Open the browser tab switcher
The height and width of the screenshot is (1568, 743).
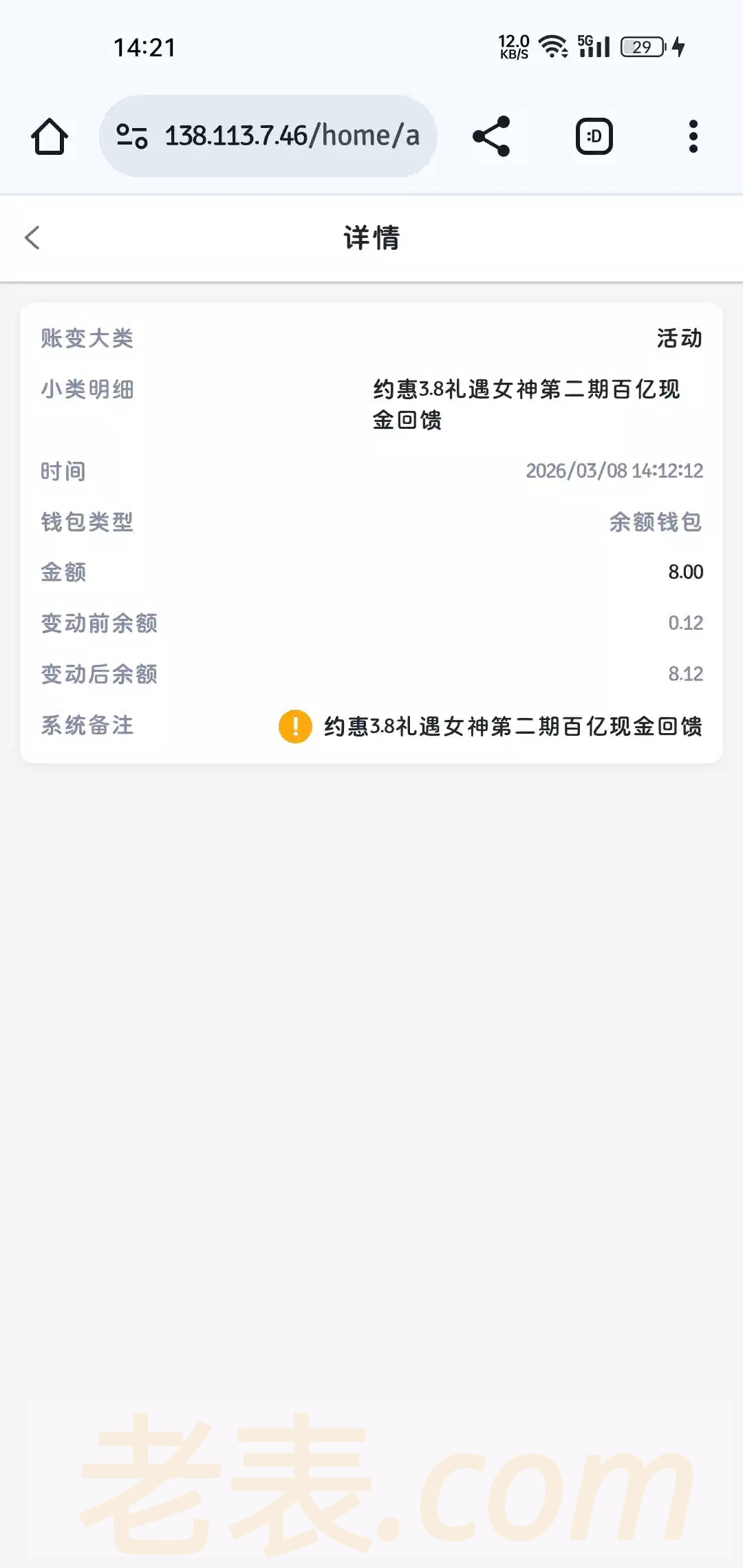point(594,136)
